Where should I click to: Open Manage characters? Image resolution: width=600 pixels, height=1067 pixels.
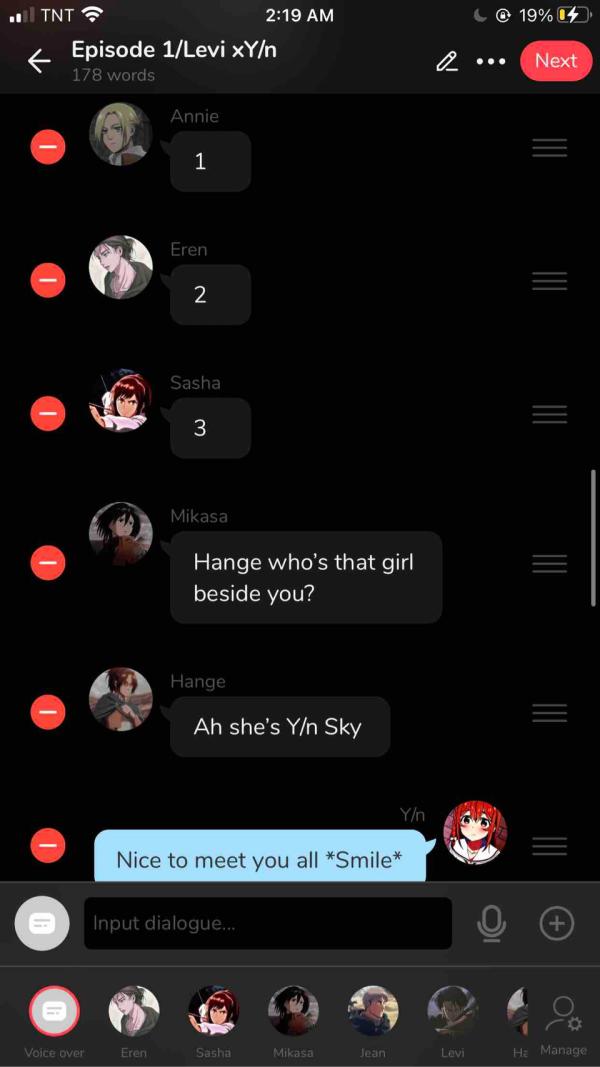click(x=563, y=1022)
